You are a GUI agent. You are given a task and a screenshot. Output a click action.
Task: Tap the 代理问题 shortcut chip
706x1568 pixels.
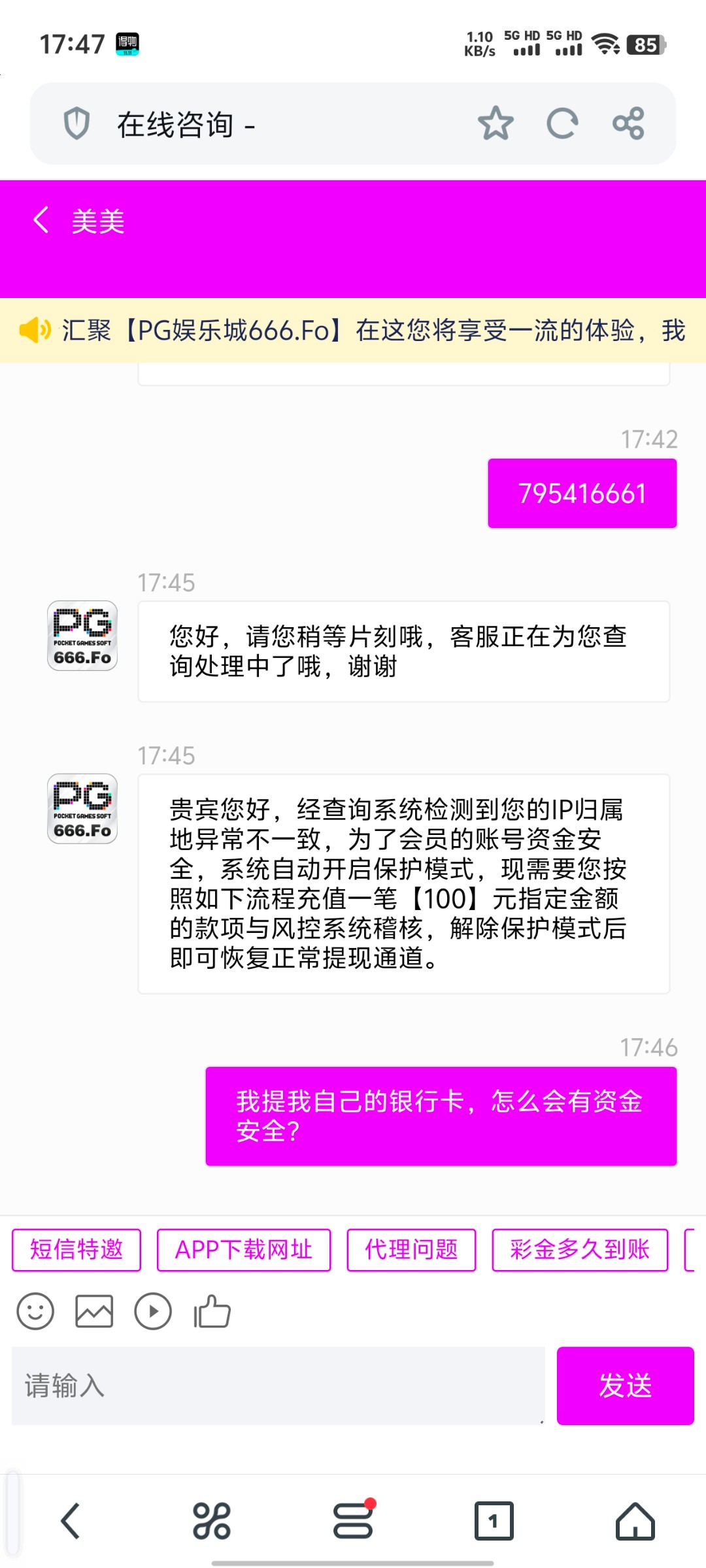coord(412,1249)
